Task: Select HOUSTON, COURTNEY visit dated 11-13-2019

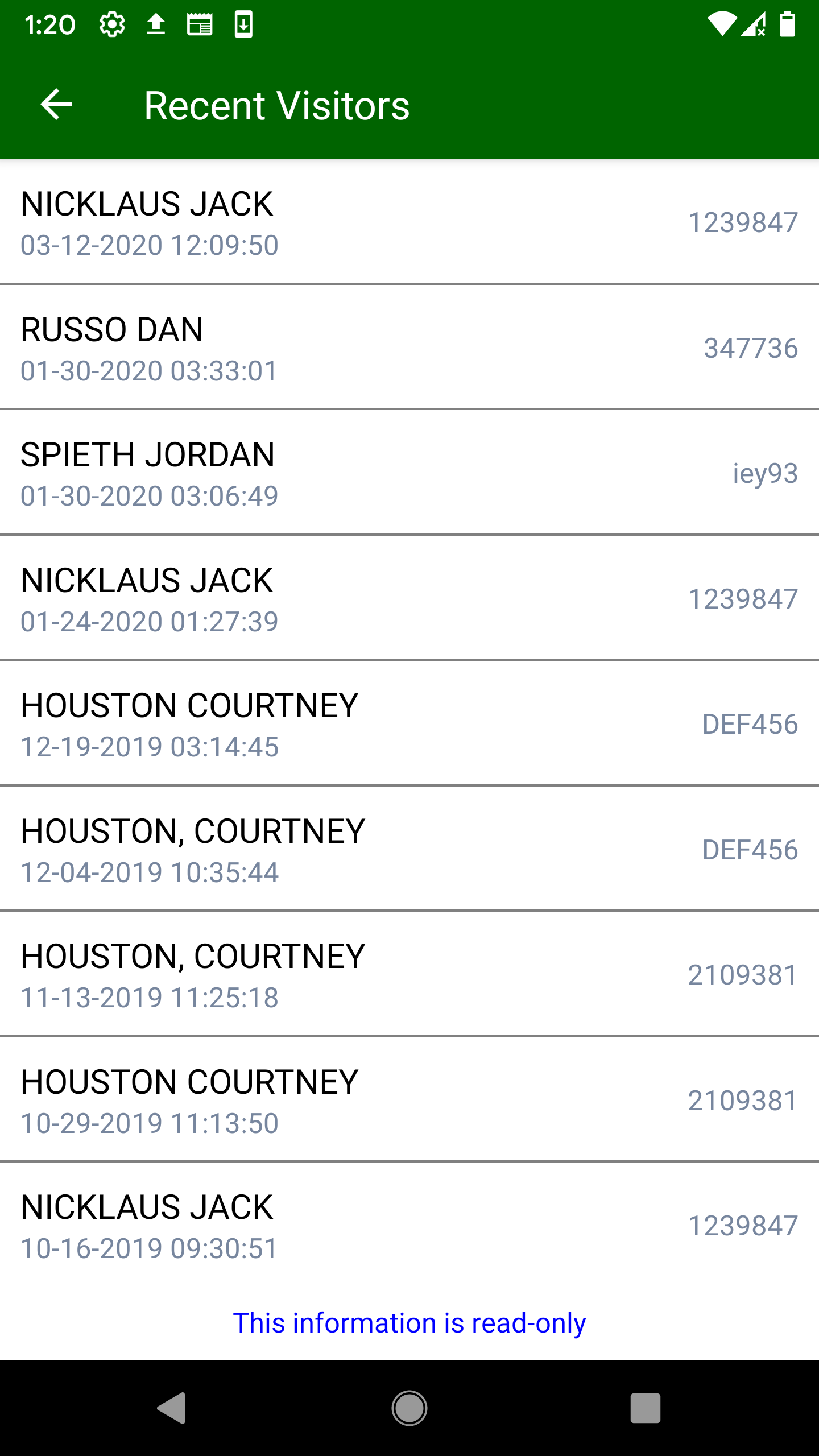Action: click(409, 974)
